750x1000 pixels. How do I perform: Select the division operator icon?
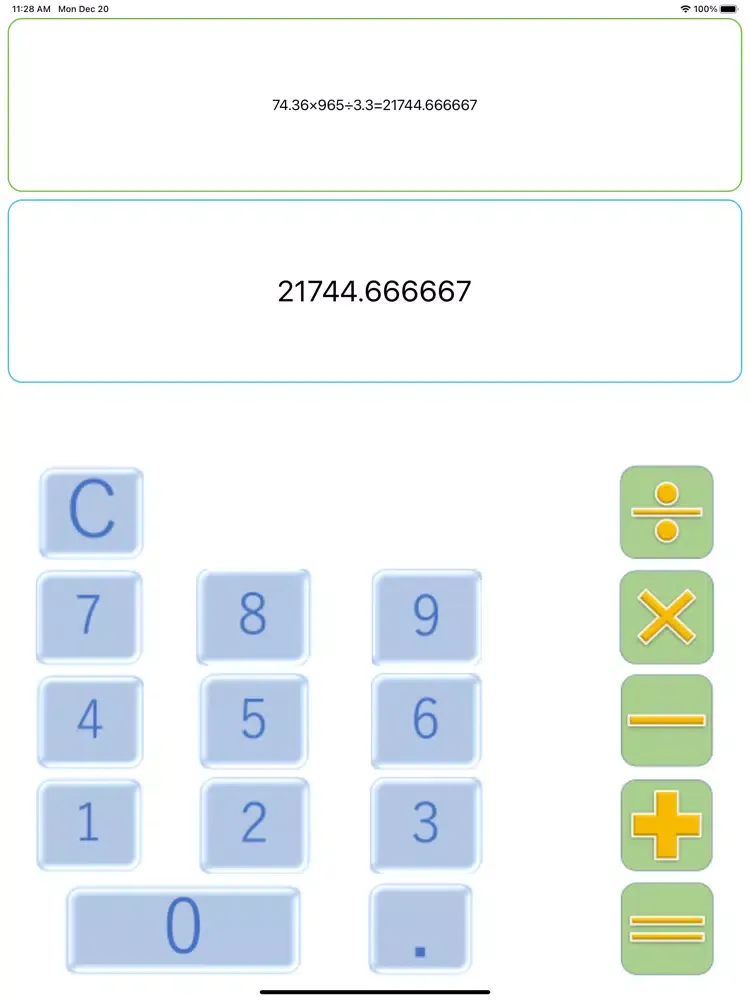click(x=666, y=514)
